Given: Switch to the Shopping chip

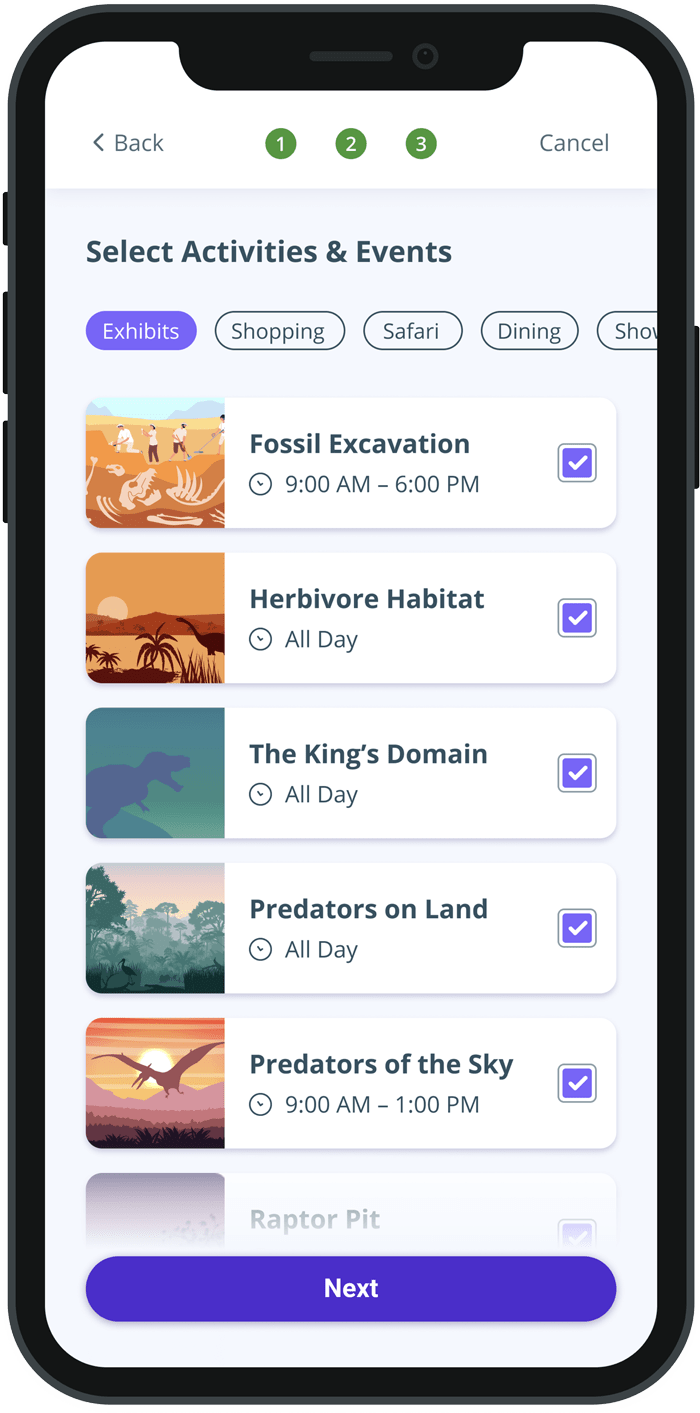Looking at the screenshot, I should tap(279, 331).
